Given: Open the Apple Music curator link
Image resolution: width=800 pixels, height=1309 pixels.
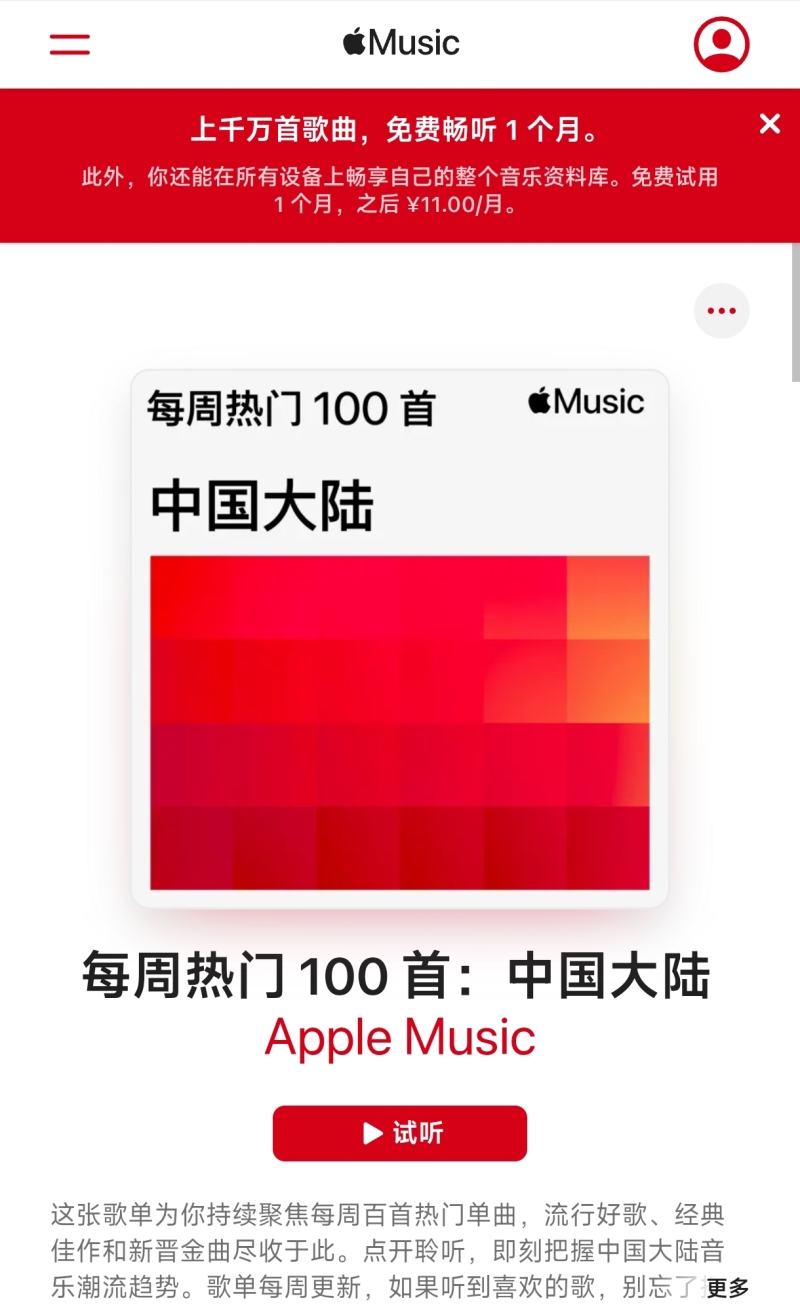Looking at the screenshot, I should coord(400,1037).
